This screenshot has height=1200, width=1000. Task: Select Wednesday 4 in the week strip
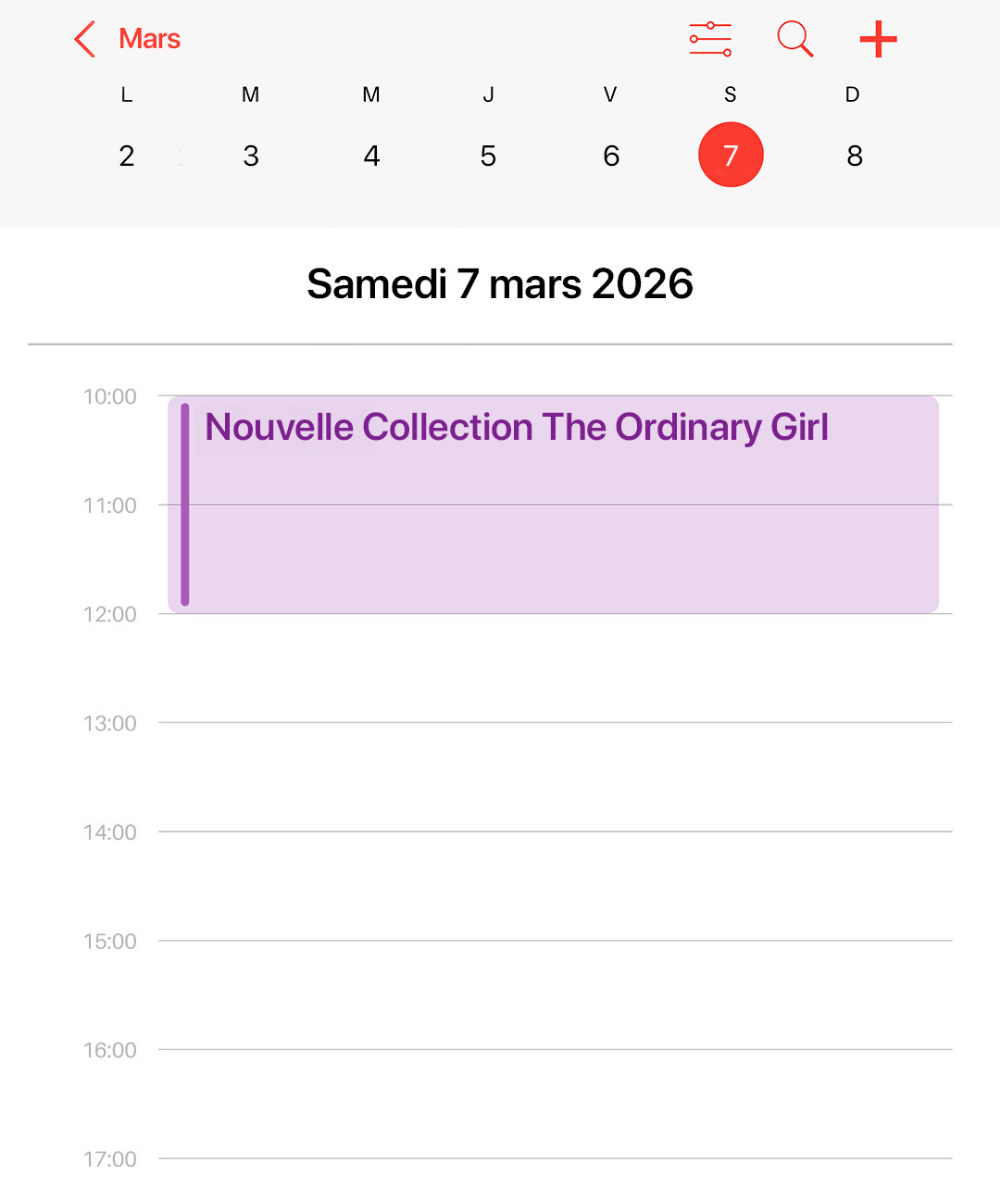(371, 156)
